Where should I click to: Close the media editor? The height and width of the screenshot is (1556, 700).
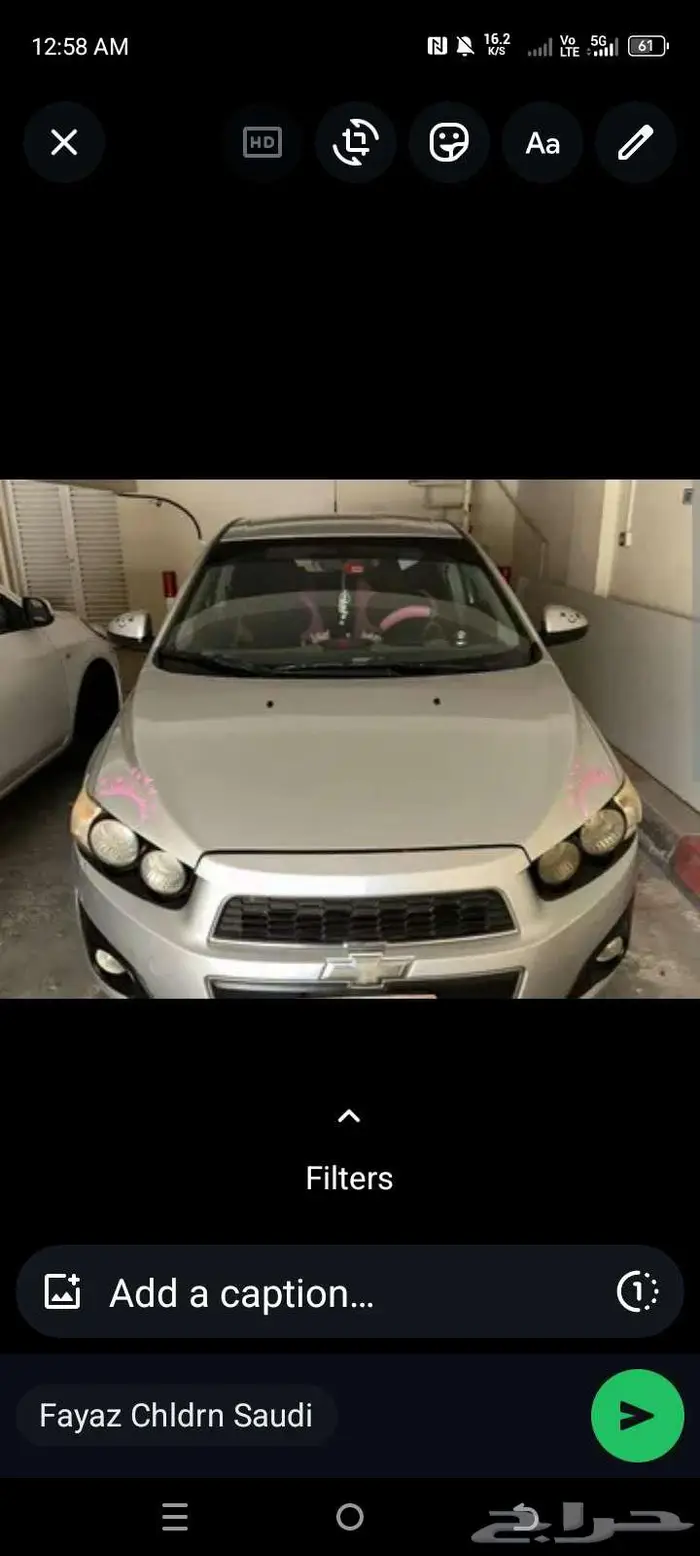coord(64,143)
